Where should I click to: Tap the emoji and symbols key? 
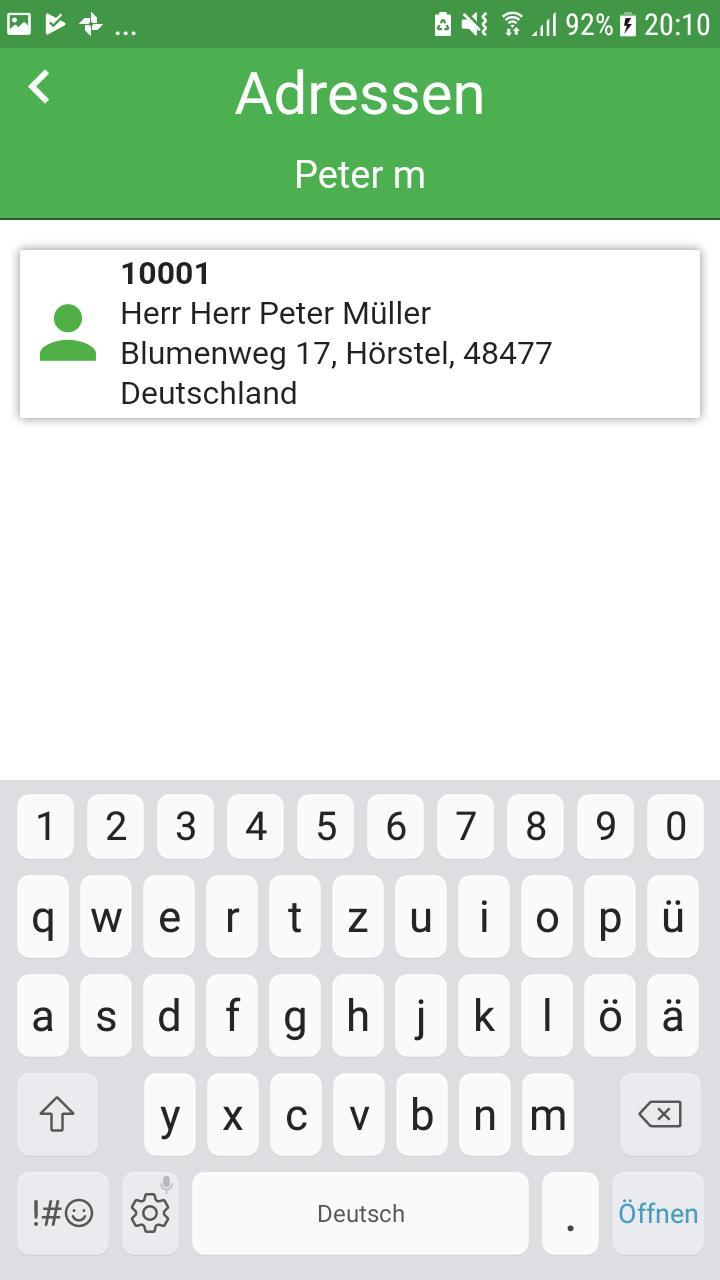click(62, 1213)
